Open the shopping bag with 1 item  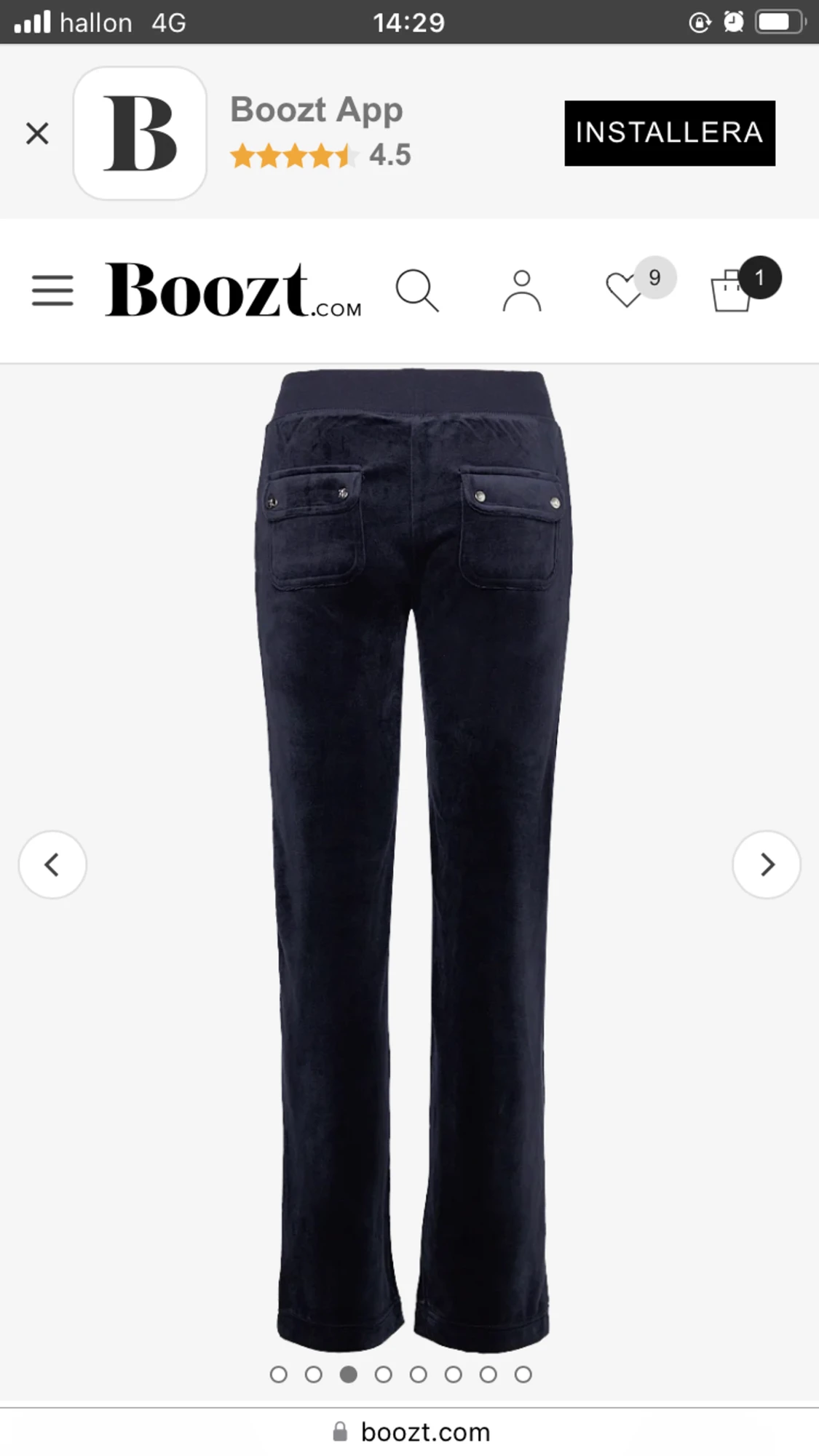[732, 289]
